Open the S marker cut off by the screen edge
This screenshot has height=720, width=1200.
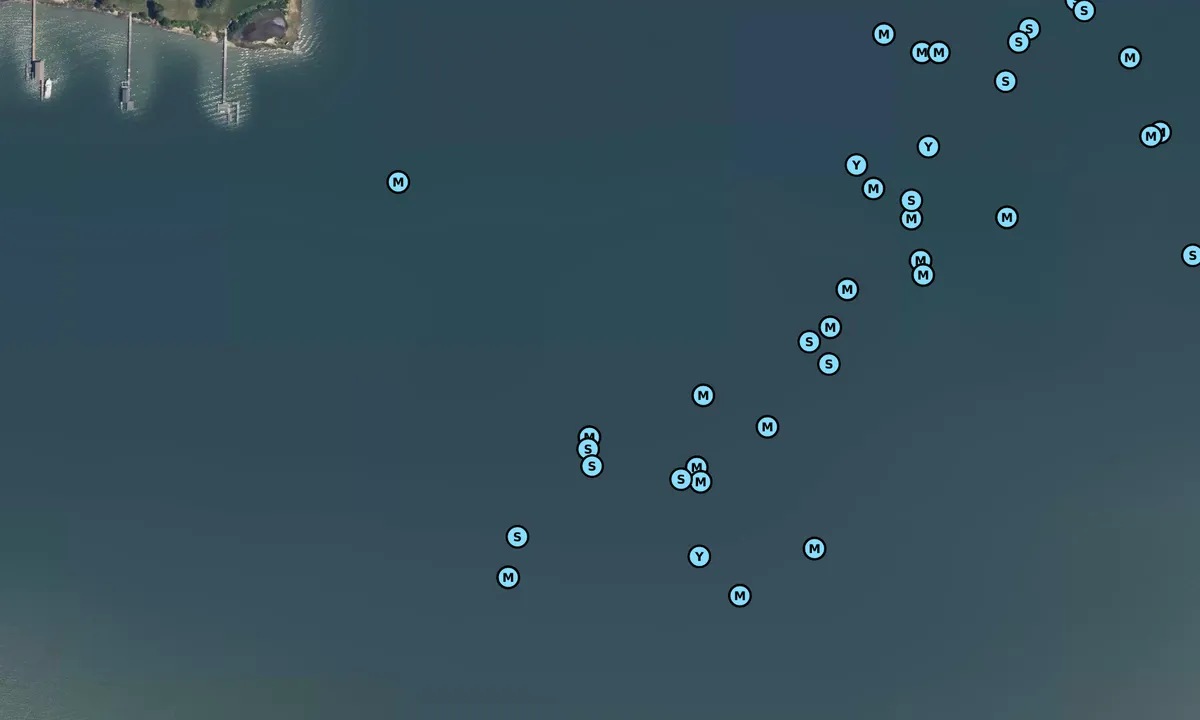coord(1191,255)
